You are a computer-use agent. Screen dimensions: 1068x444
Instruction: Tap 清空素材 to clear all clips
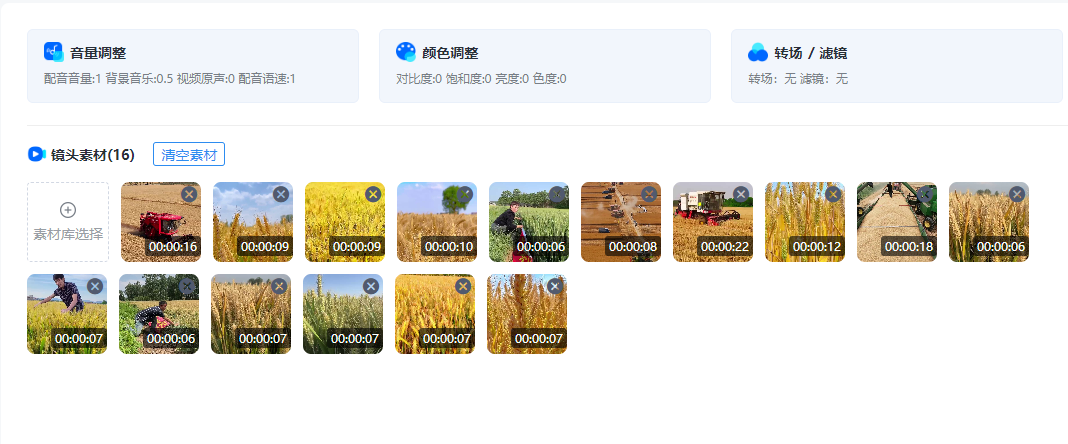pyautogui.click(x=189, y=154)
